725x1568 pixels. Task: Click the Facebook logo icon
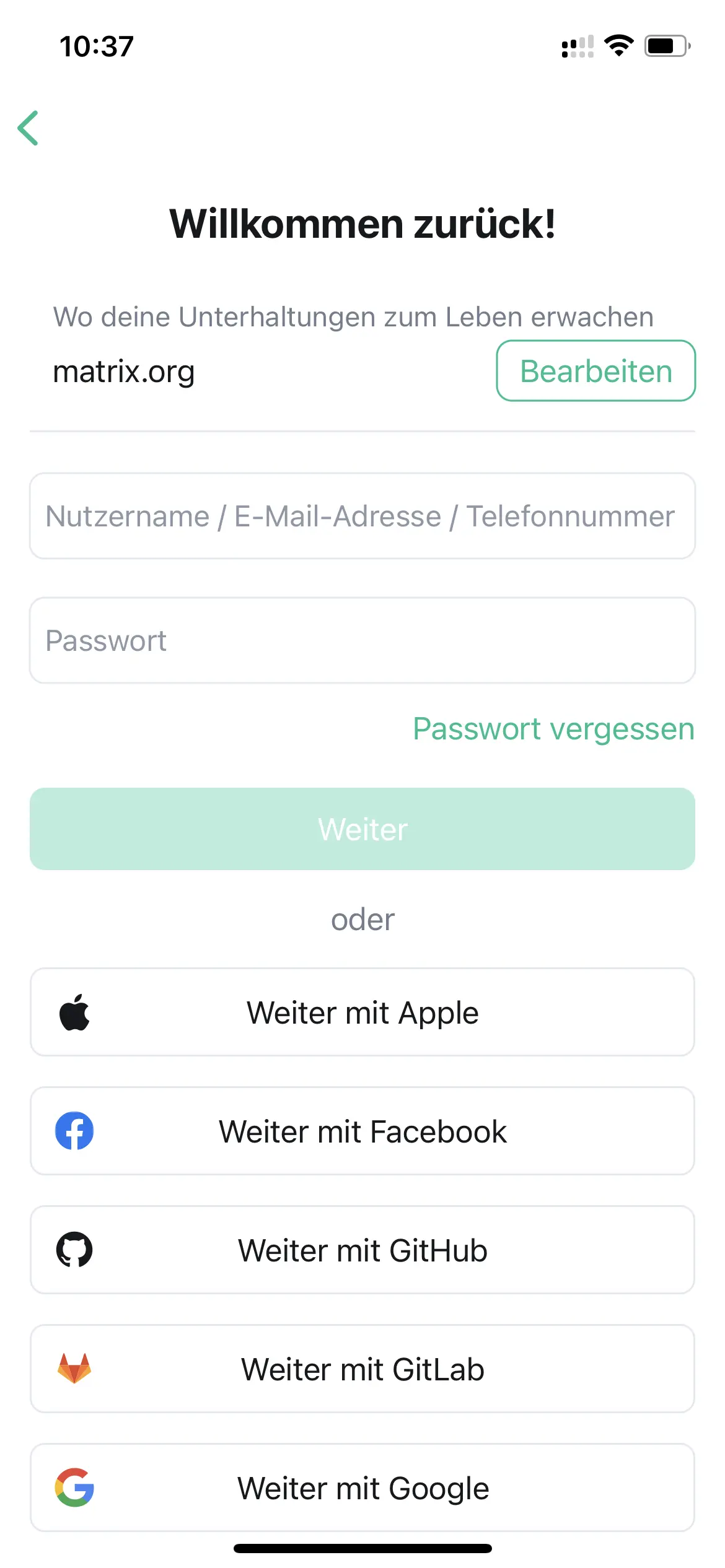[76, 1131]
